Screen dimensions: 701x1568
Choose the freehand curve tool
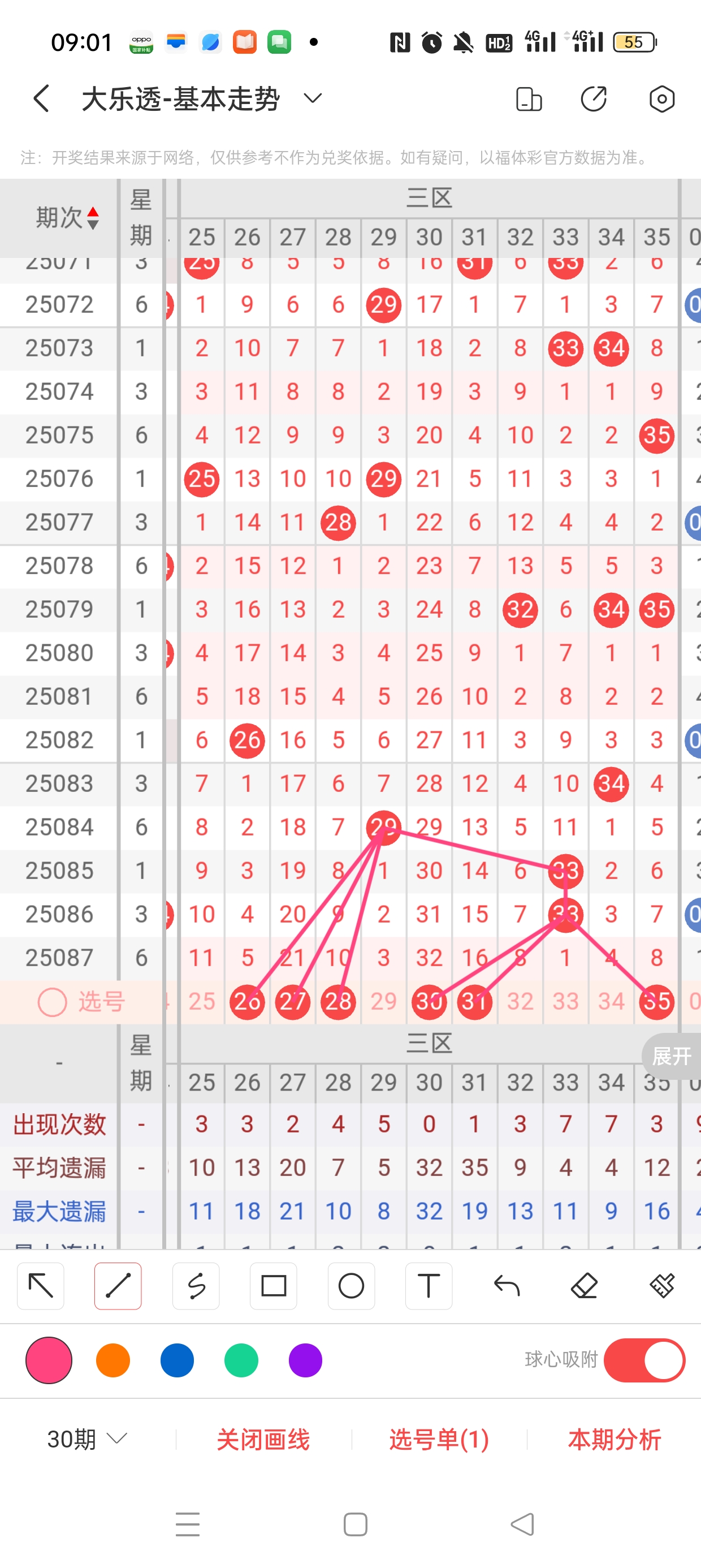click(x=196, y=1286)
